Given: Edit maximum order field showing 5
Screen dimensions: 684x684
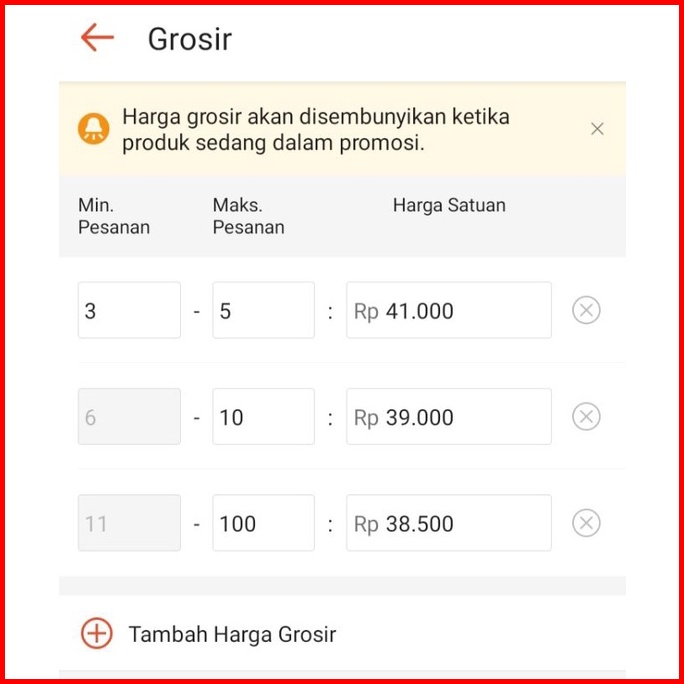Looking at the screenshot, I should click(x=263, y=311).
